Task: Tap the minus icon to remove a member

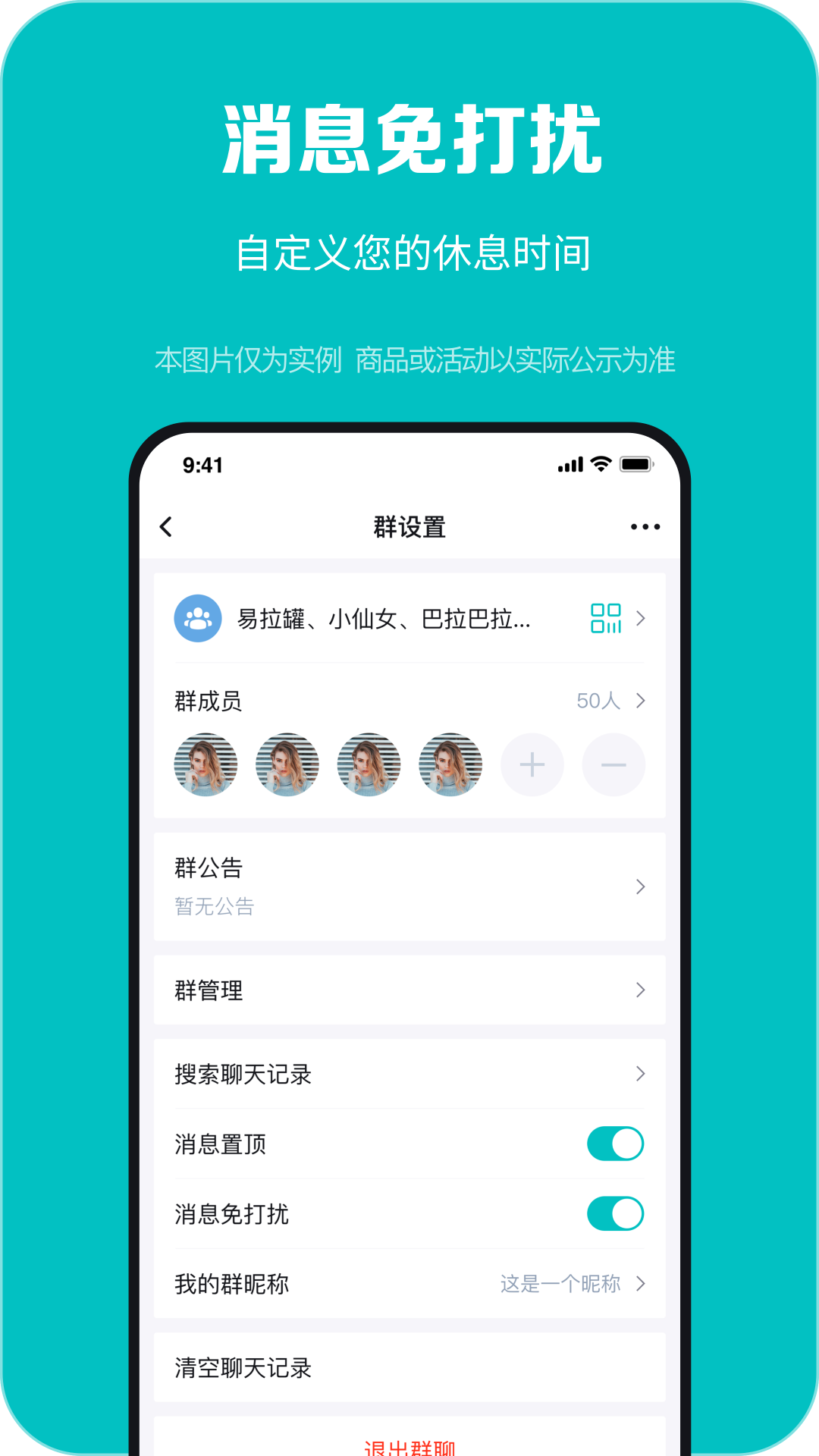Action: (614, 766)
